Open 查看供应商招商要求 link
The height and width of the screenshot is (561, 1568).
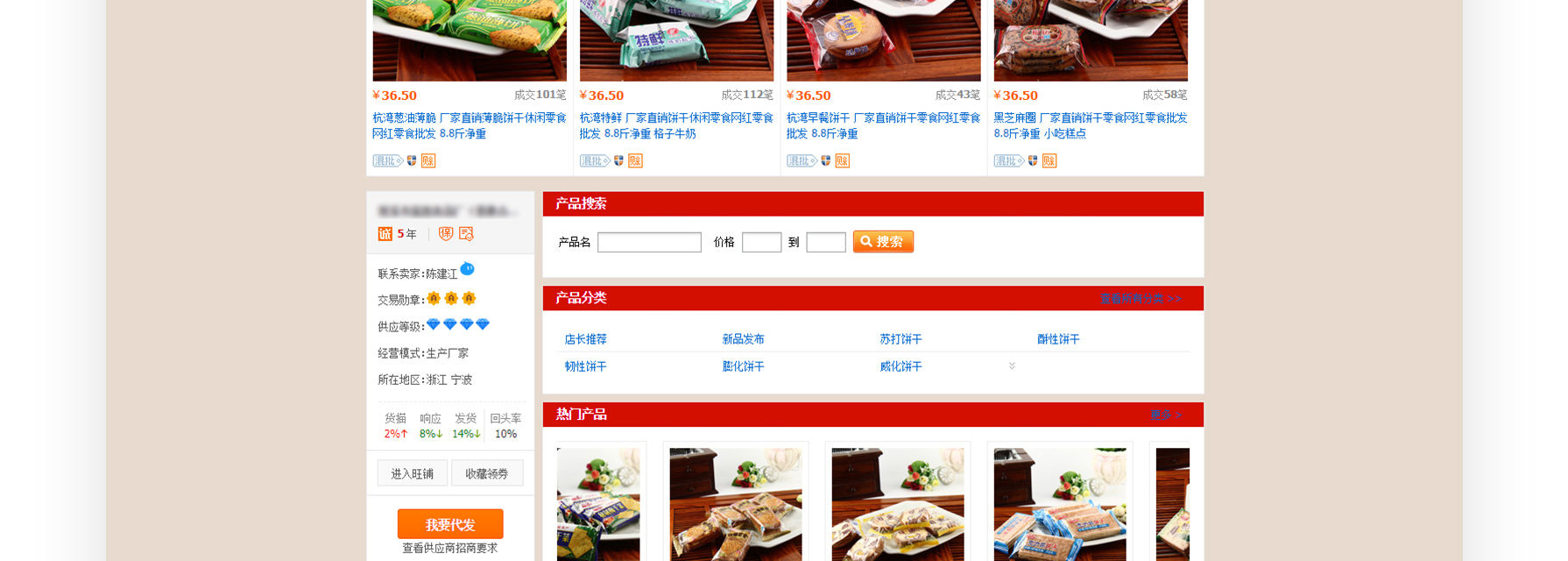449,548
